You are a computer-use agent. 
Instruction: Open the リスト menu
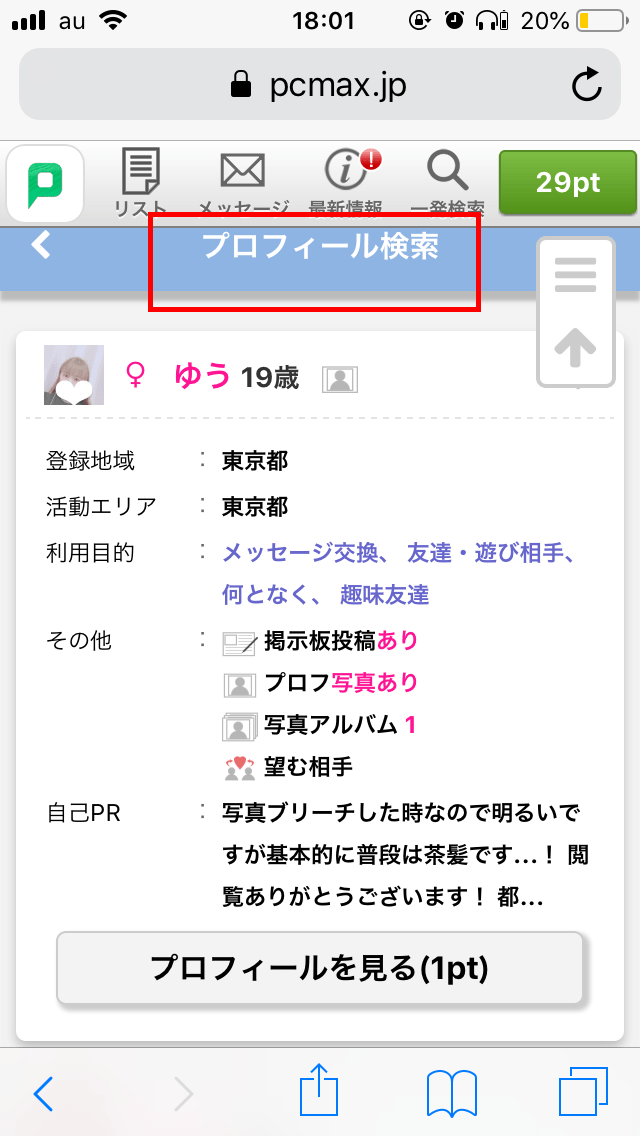pos(140,183)
